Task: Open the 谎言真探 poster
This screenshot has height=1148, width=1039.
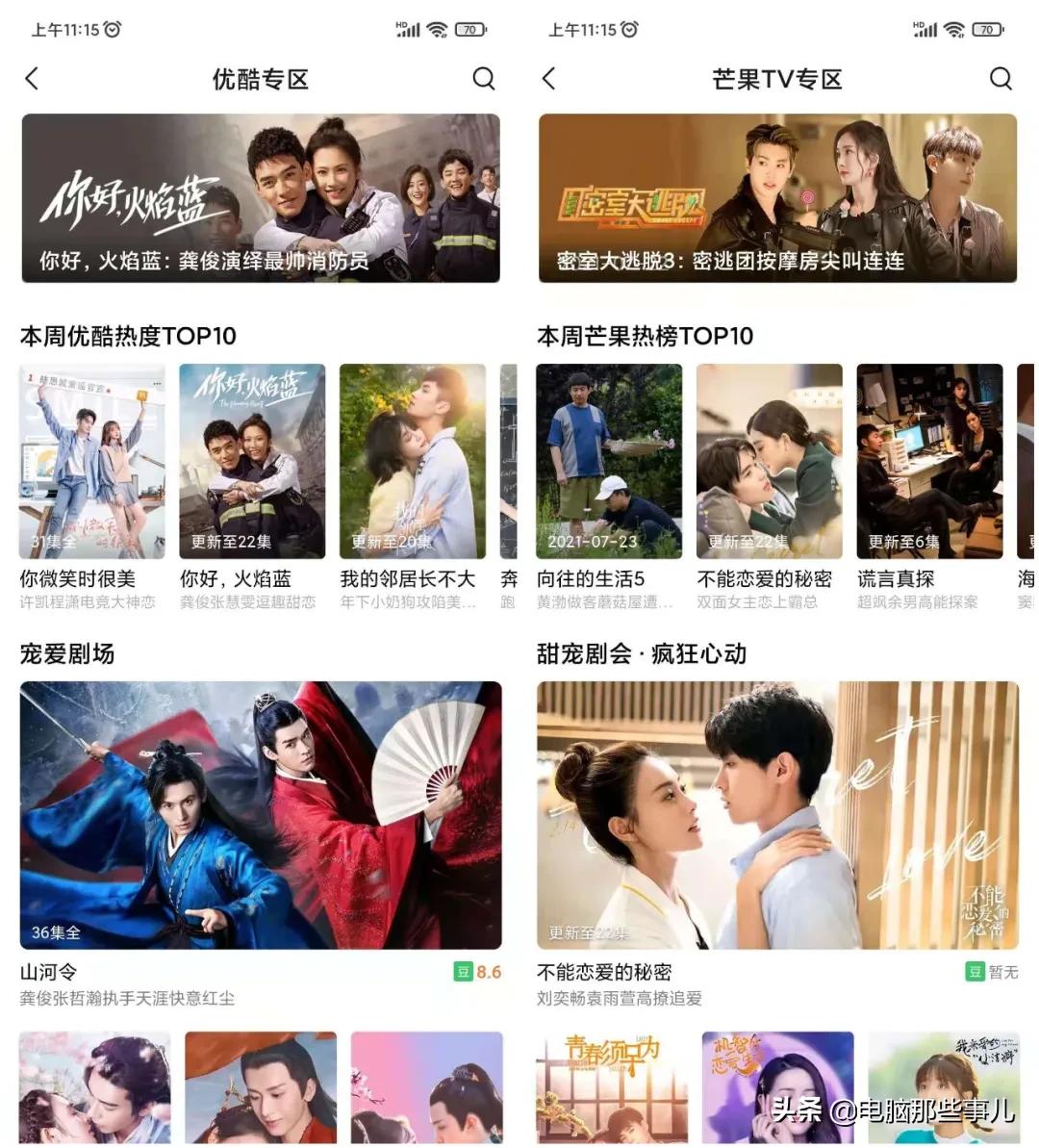Action: (928, 462)
